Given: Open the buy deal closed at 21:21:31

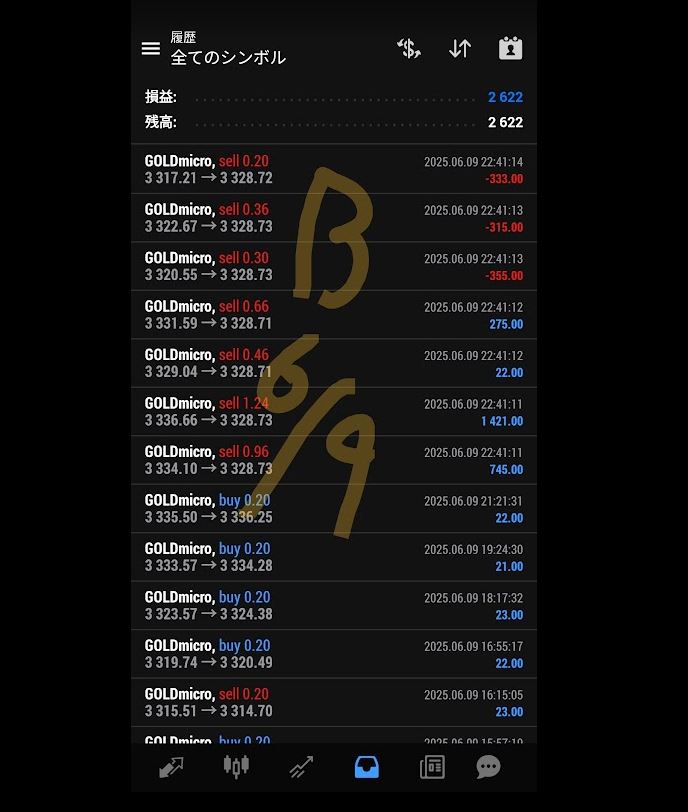Looking at the screenshot, I should [x=333, y=508].
